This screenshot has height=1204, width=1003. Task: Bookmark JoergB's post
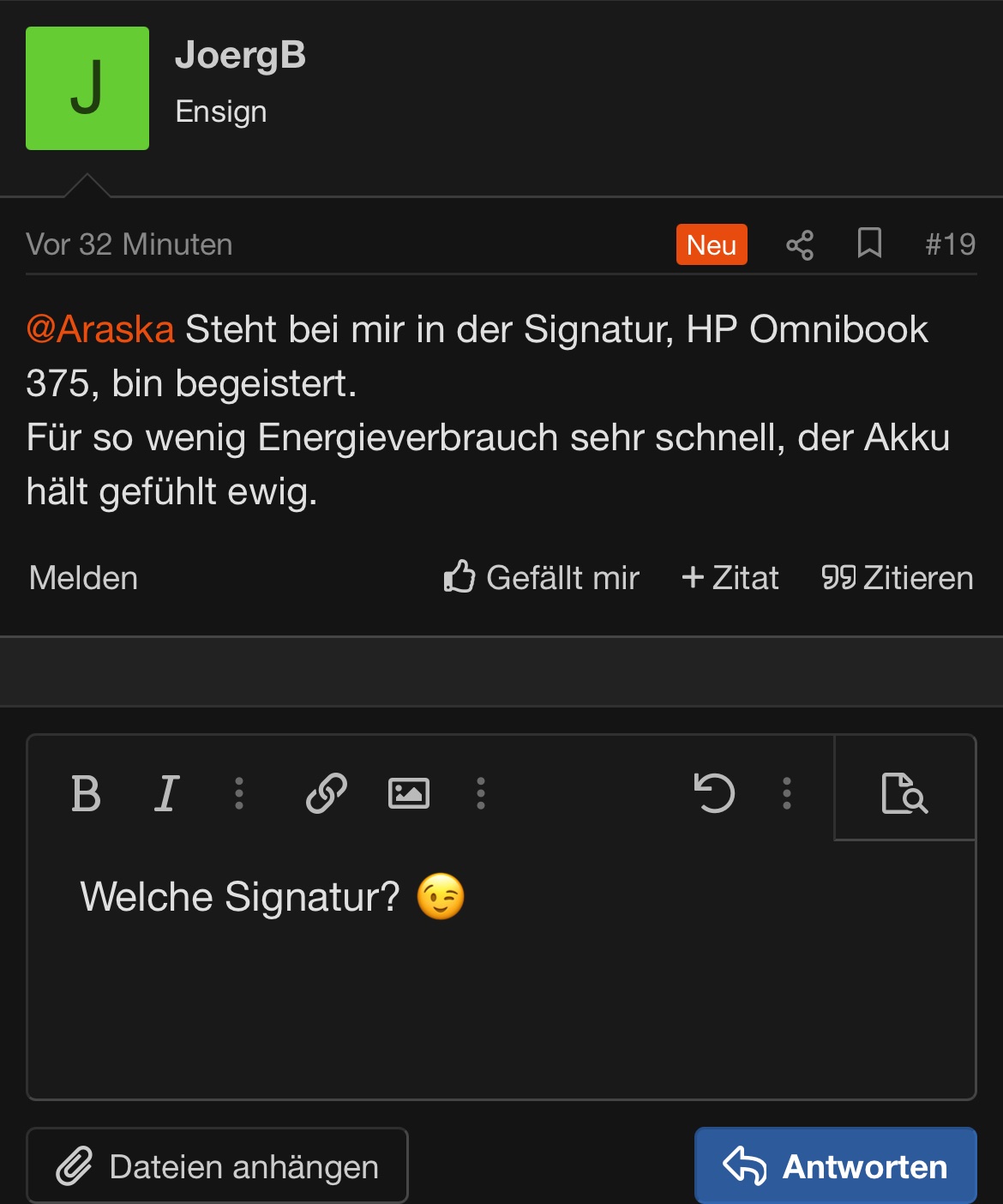click(869, 244)
